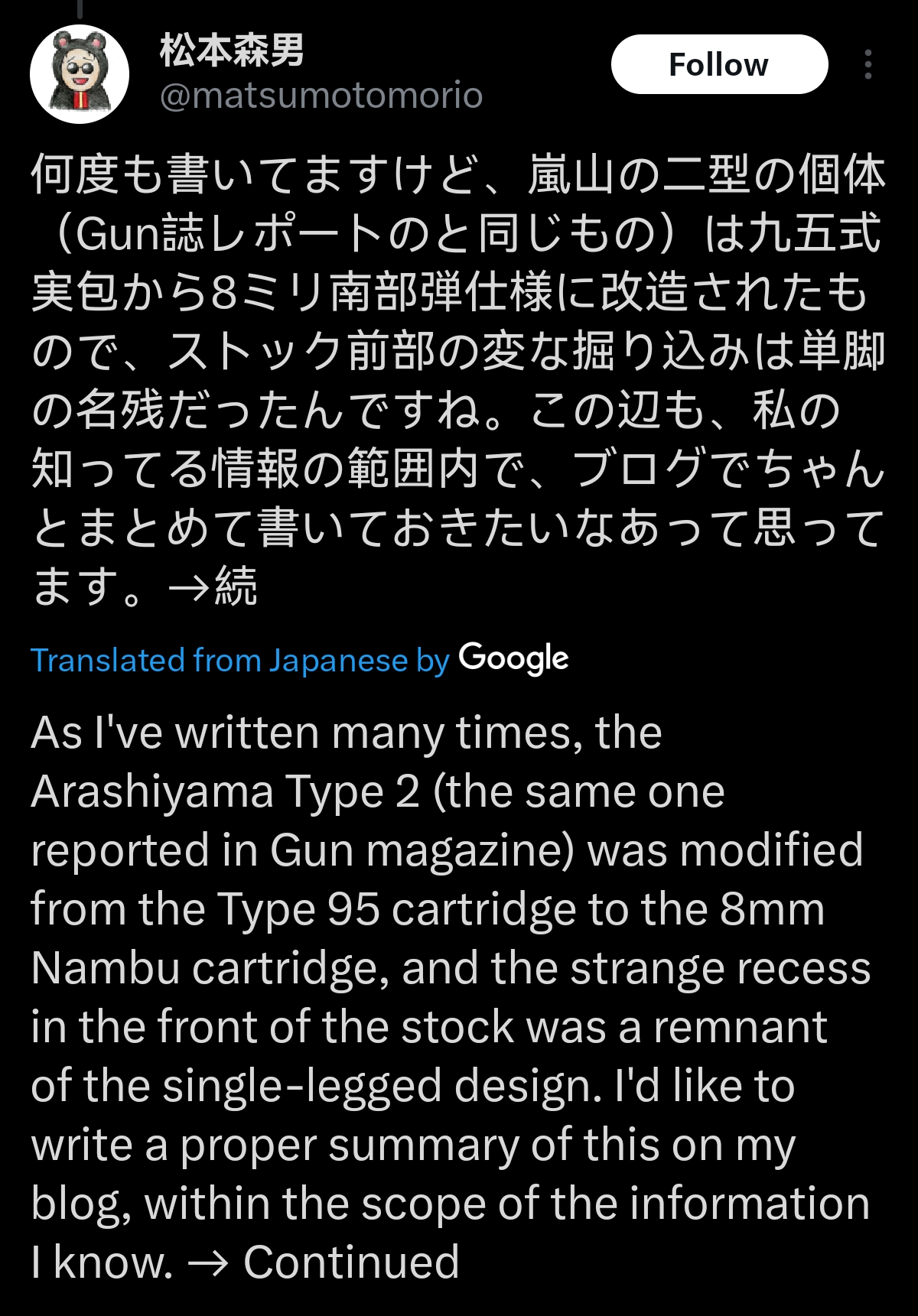
Task: Follow the account @matsumotomorio
Action: 718,65
